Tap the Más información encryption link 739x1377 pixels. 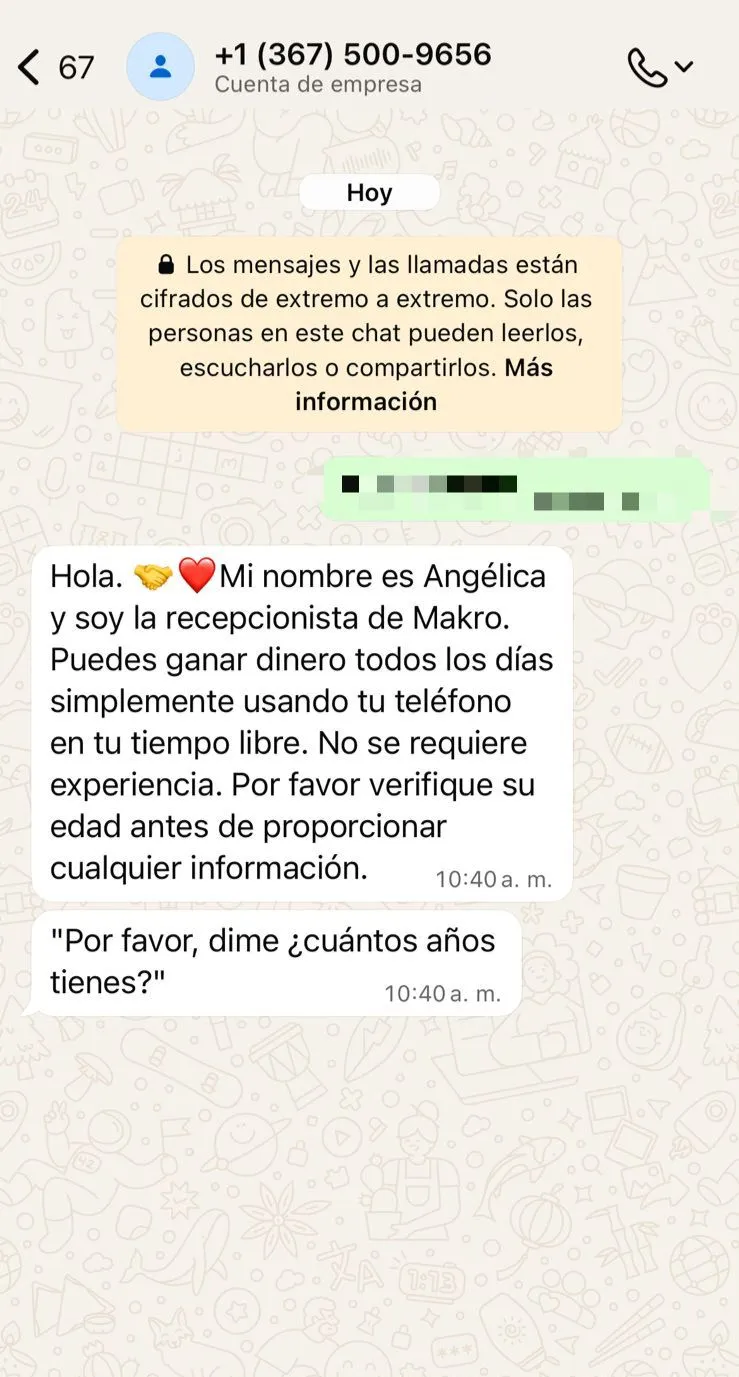point(366,401)
